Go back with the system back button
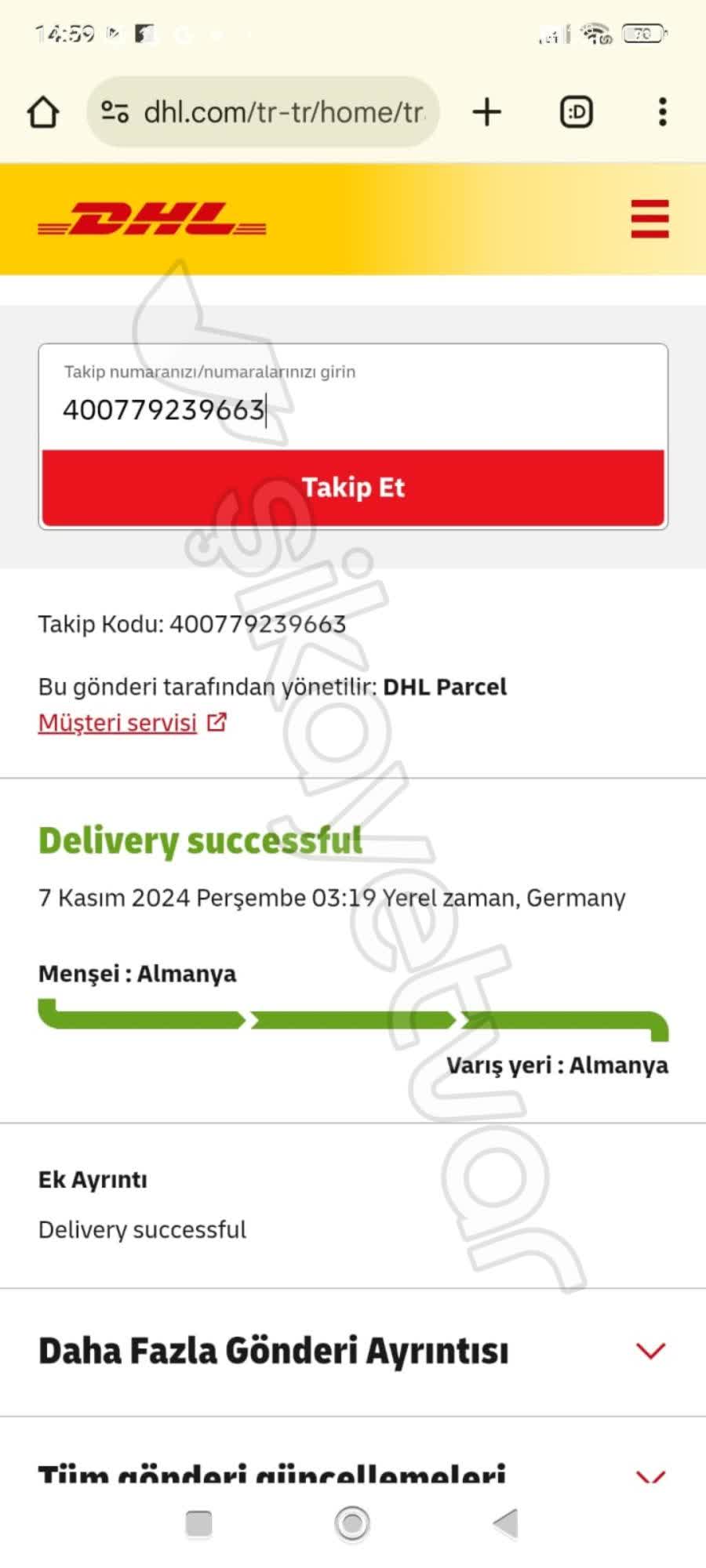 506,1523
